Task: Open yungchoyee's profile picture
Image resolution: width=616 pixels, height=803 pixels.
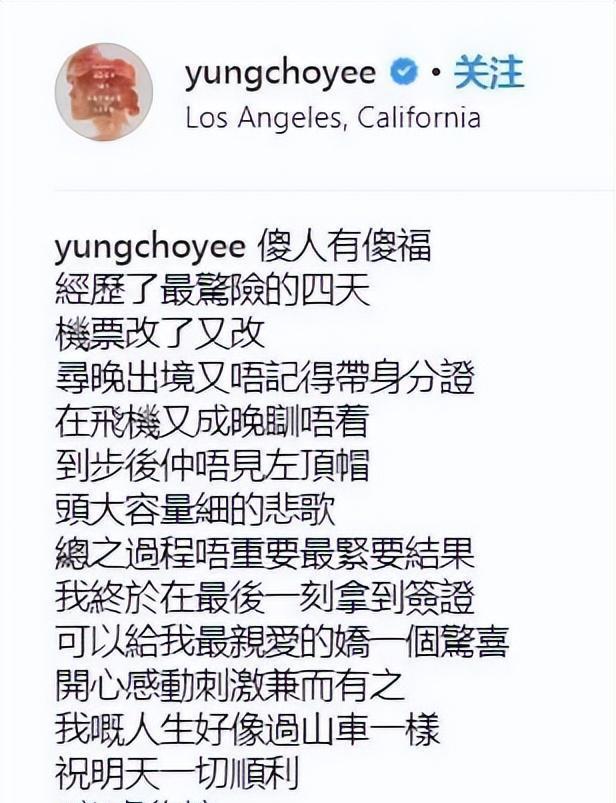Action: (x=103, y=92)
